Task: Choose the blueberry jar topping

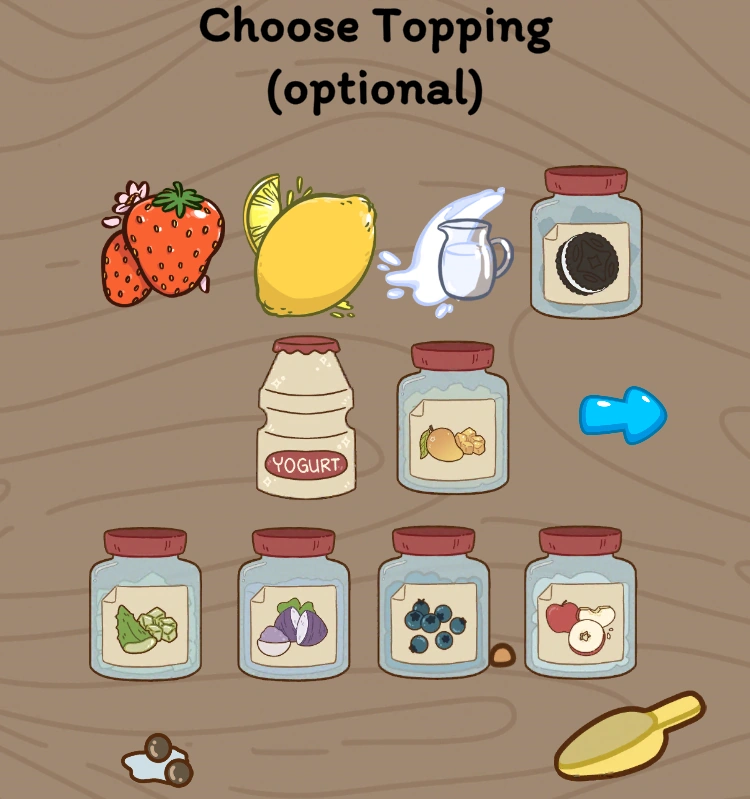Action: click(x=434, y=606)
